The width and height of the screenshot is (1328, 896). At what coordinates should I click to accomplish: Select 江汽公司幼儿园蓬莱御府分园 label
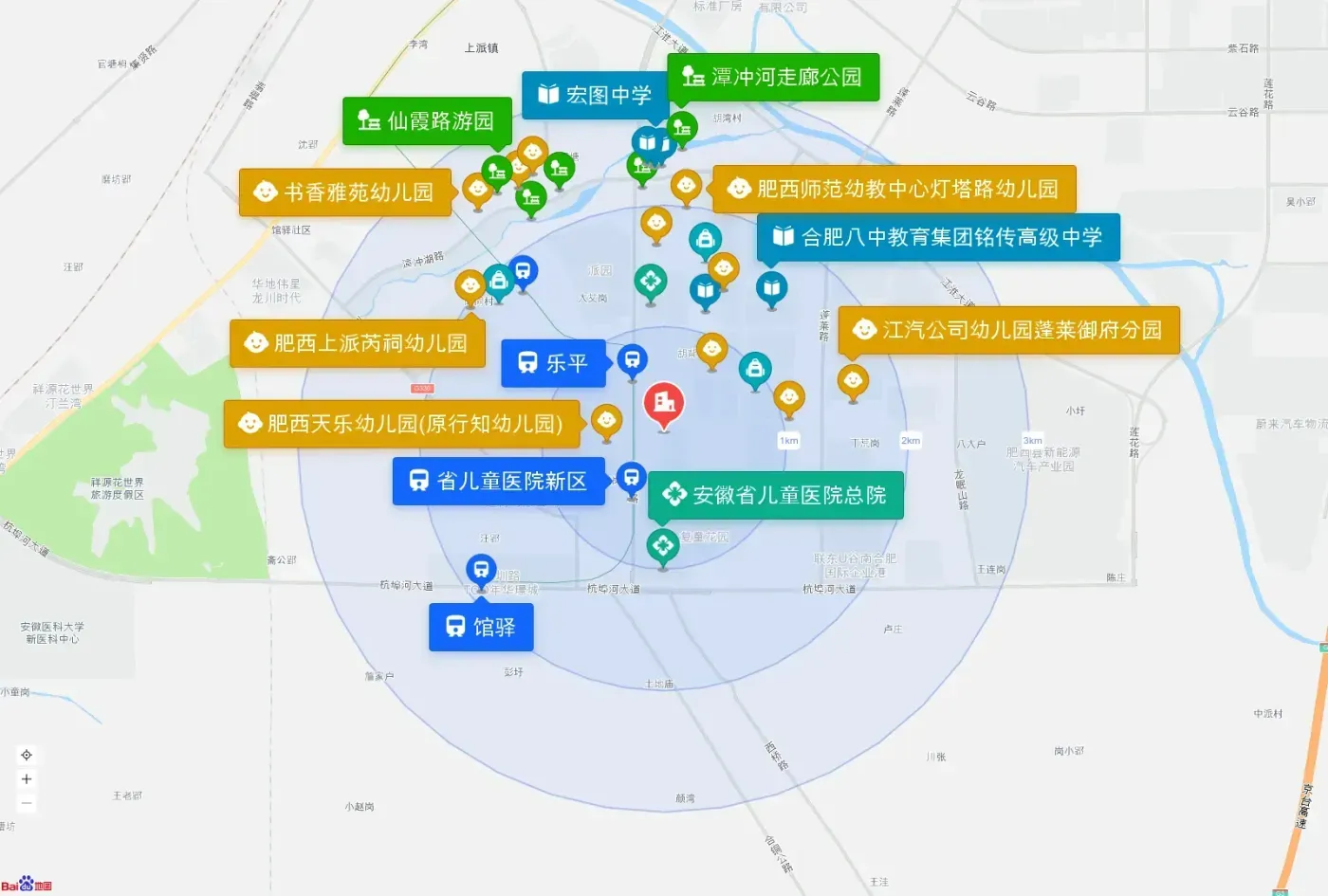point(1009,330)
